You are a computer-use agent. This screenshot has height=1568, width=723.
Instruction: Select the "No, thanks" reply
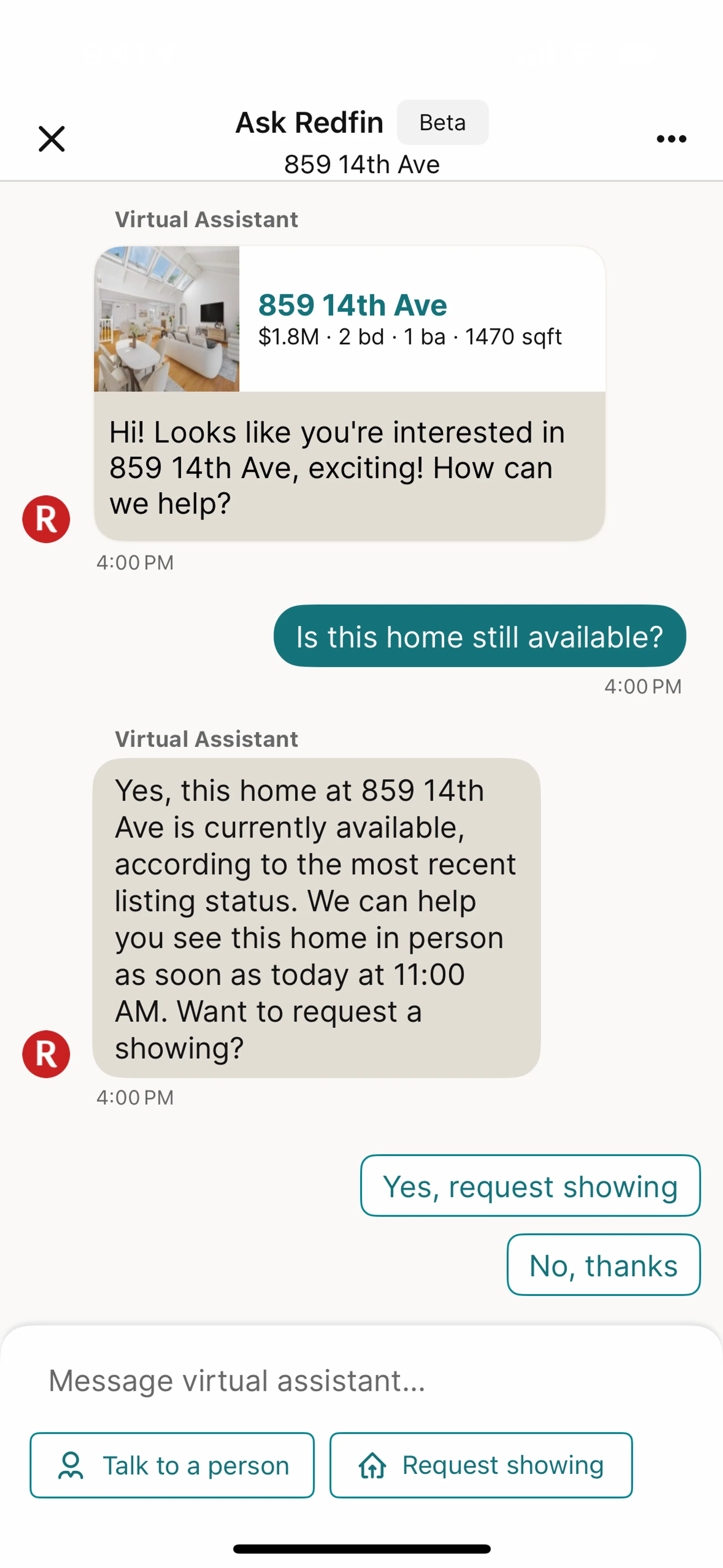pos(603,1265)
